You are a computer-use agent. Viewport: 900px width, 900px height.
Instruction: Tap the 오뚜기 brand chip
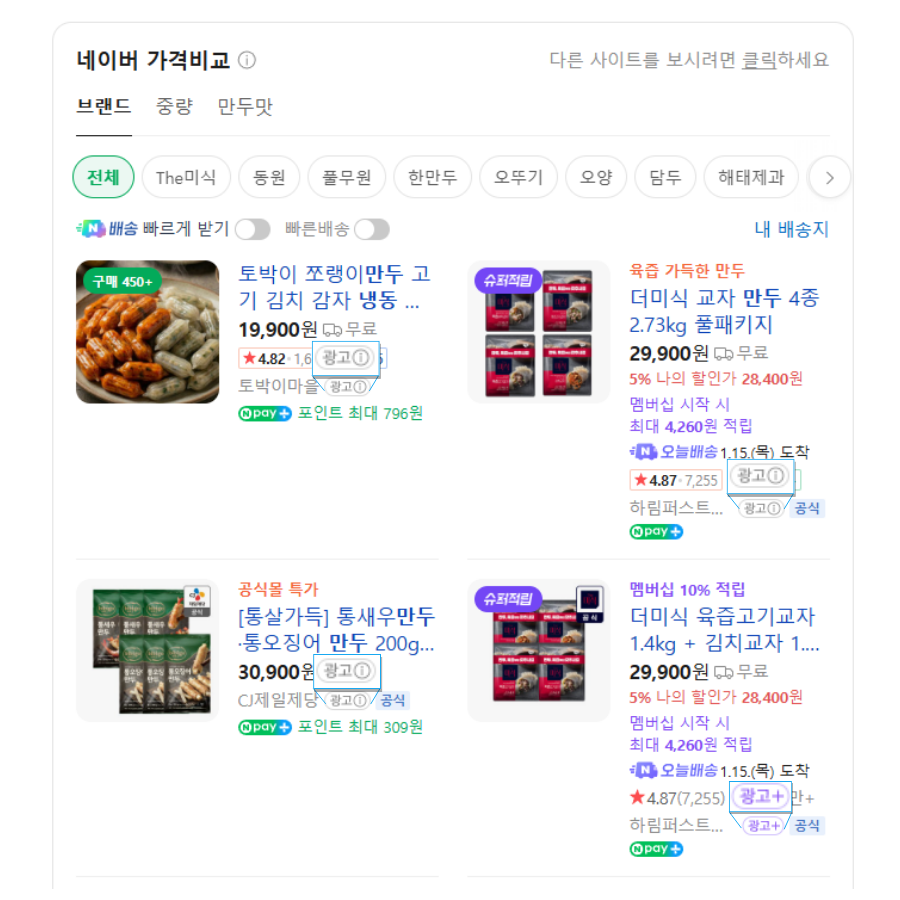tap(518, 178)
